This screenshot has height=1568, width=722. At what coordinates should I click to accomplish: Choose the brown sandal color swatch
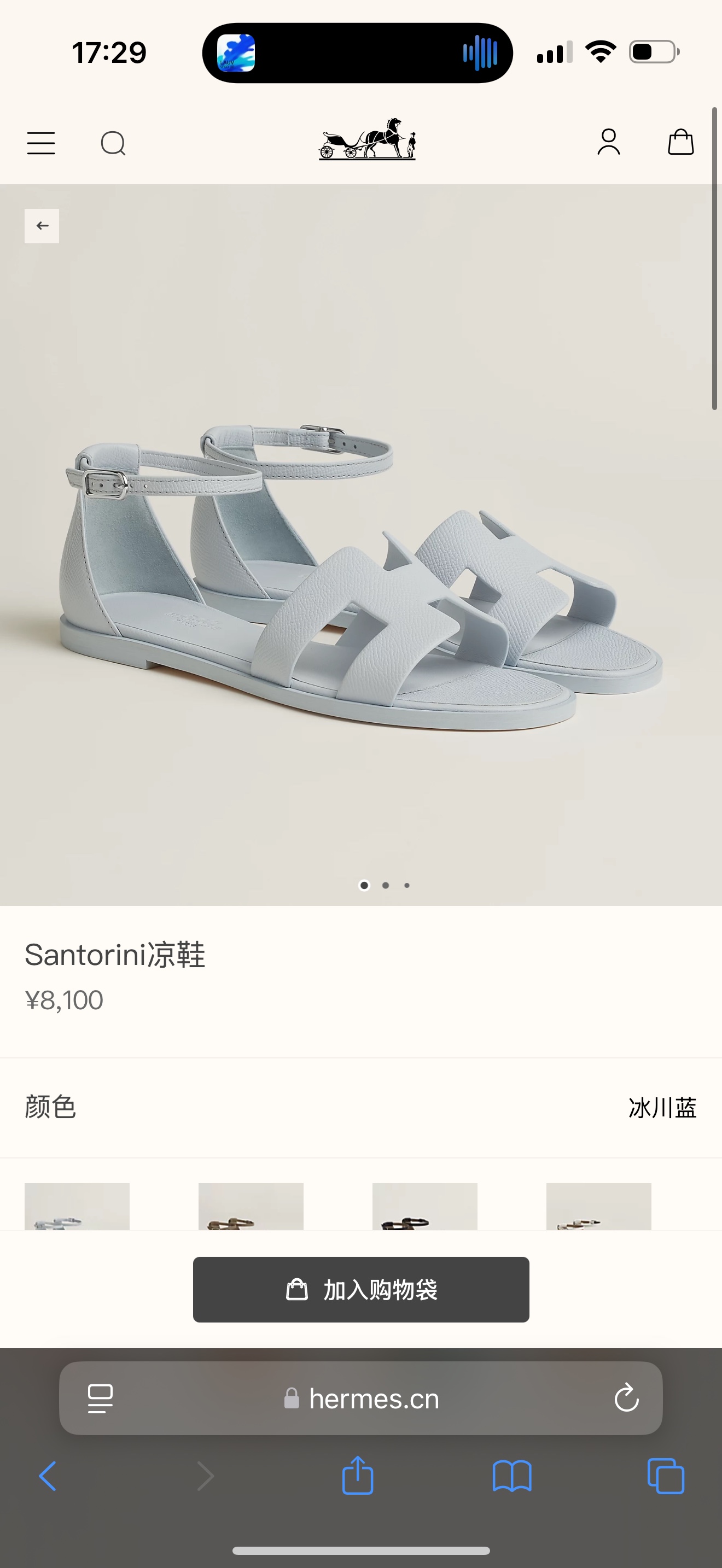point(251,1207)
